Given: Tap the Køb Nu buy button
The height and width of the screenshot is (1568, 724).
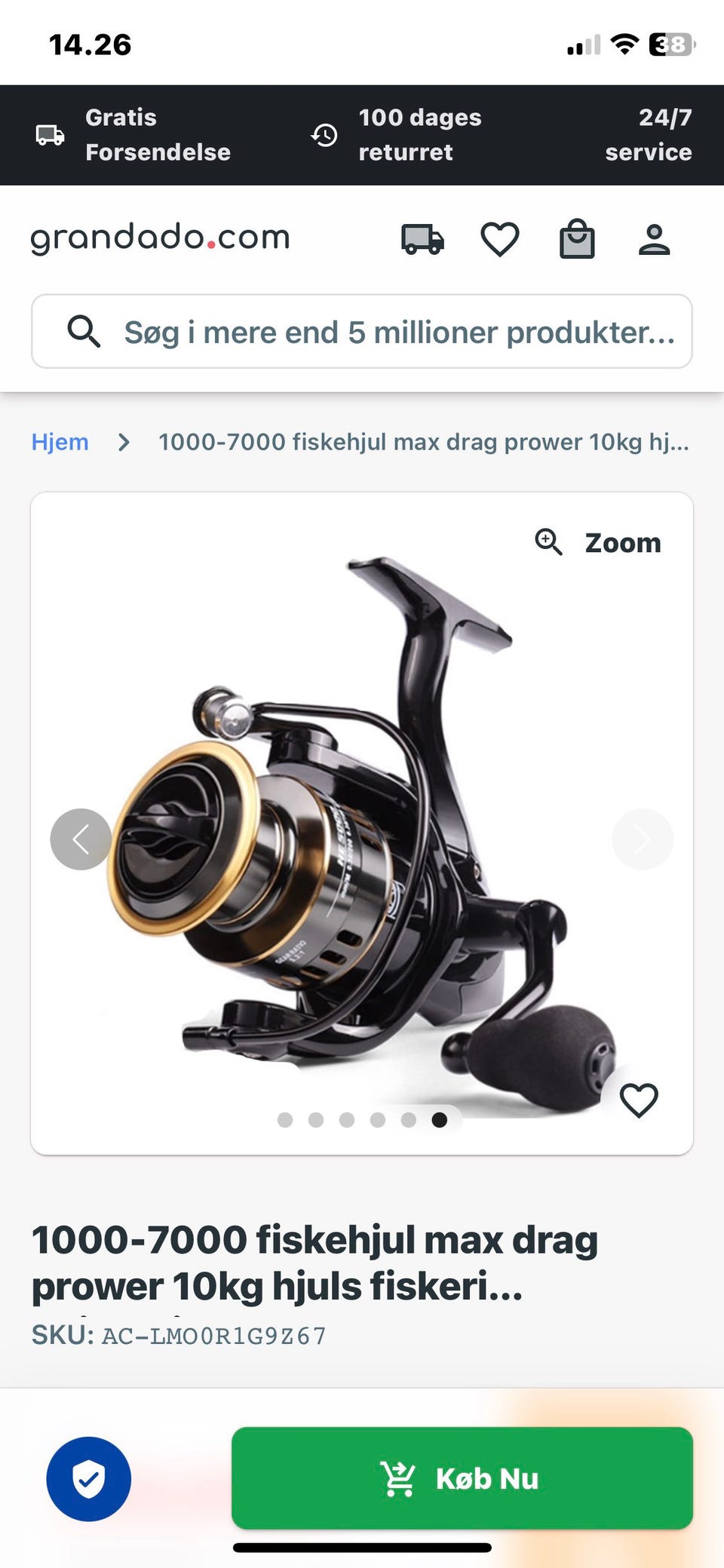Looking at the screenshot, I should (462, 1478).
